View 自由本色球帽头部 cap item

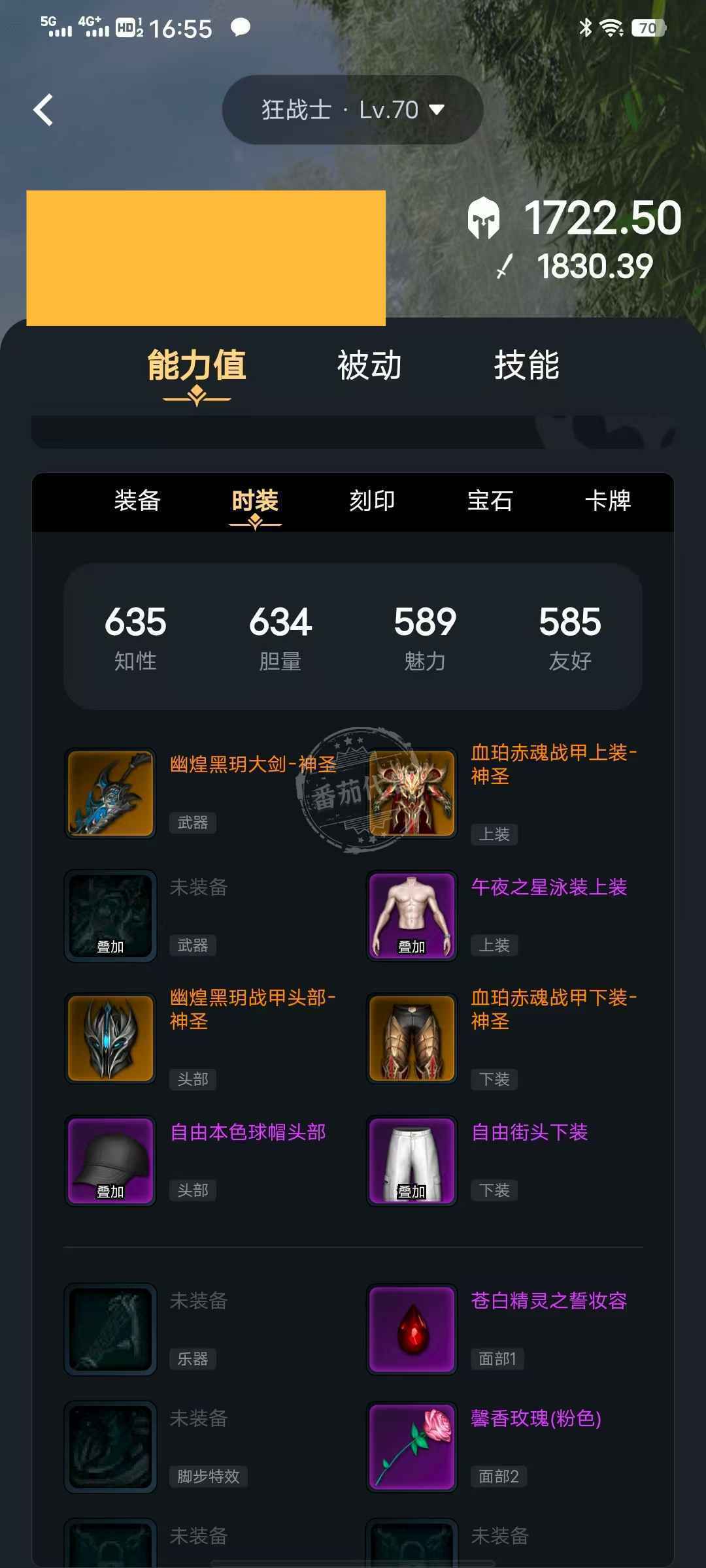(110, 1160)
